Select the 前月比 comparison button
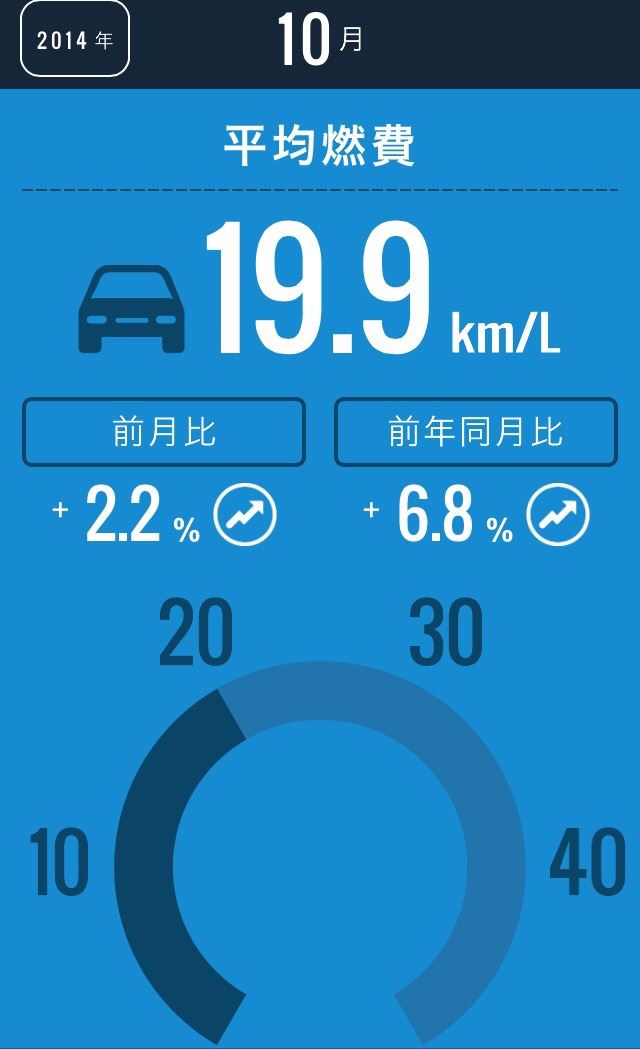 (164, 432)
